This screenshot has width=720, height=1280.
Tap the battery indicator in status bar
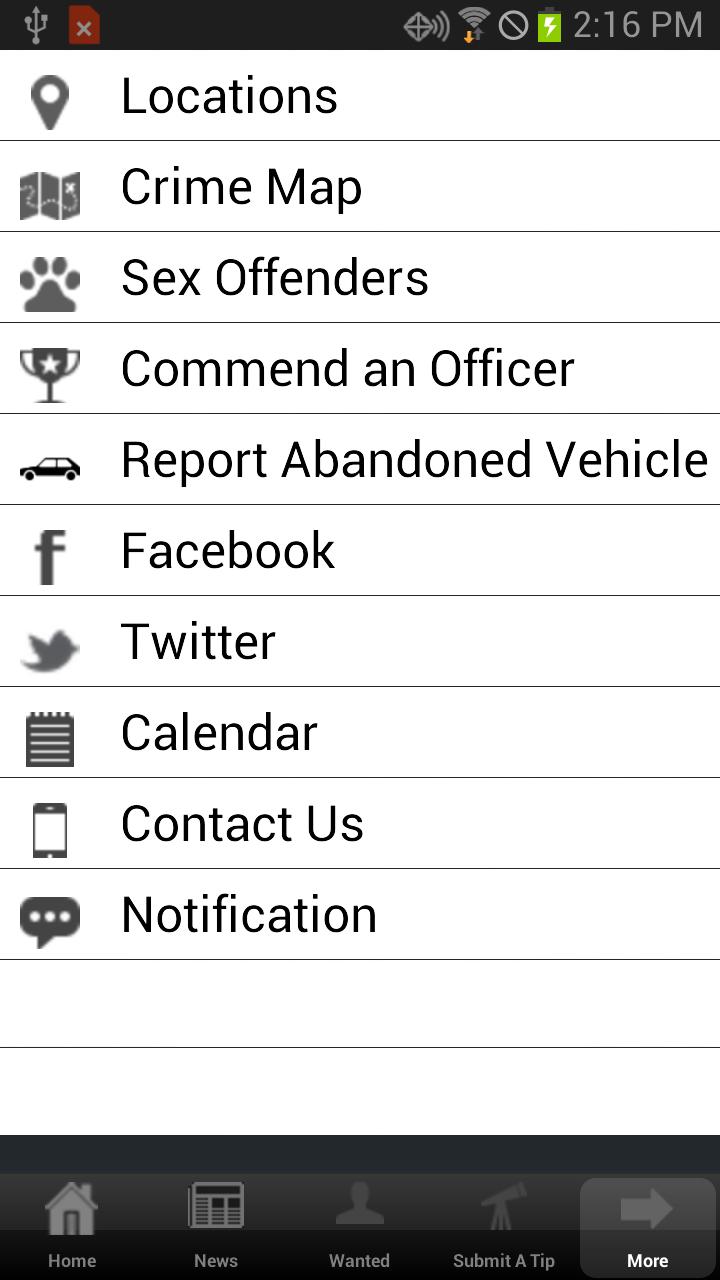tap(546, 25)
